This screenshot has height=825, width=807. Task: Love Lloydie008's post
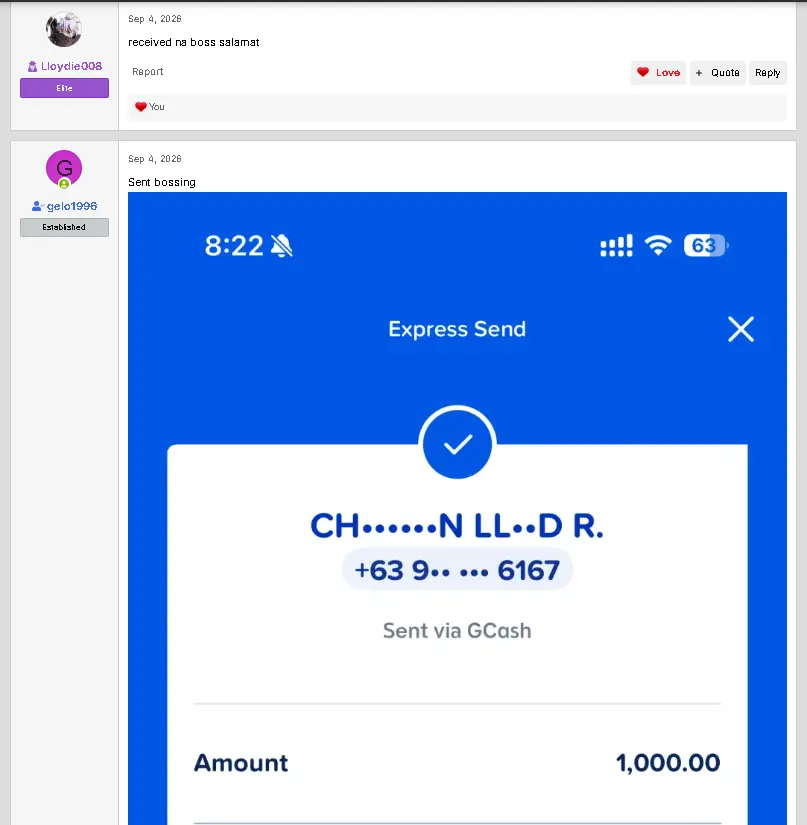(658, 73)
